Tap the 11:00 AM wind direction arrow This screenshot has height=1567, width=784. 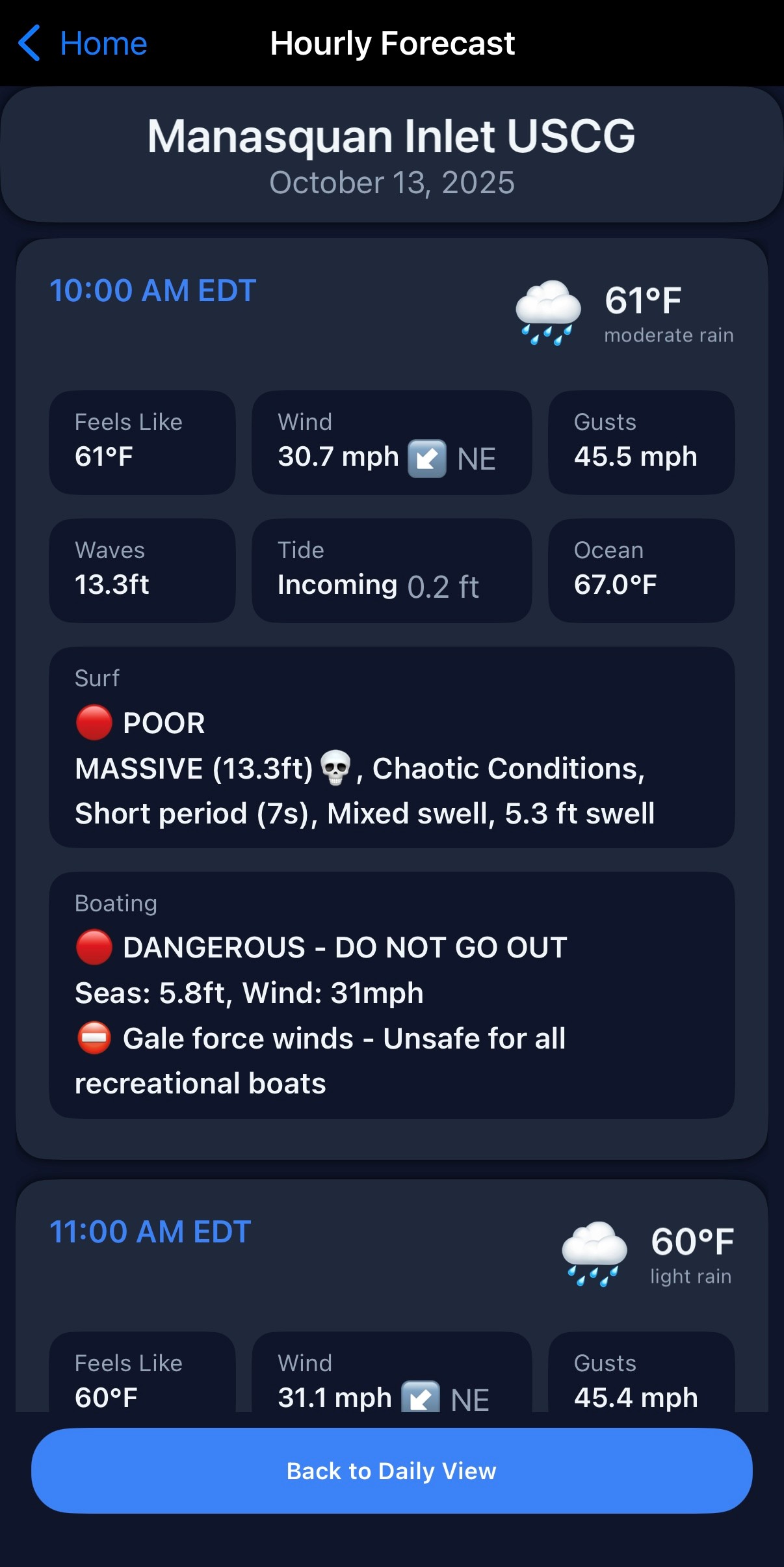pos(423,1397)
